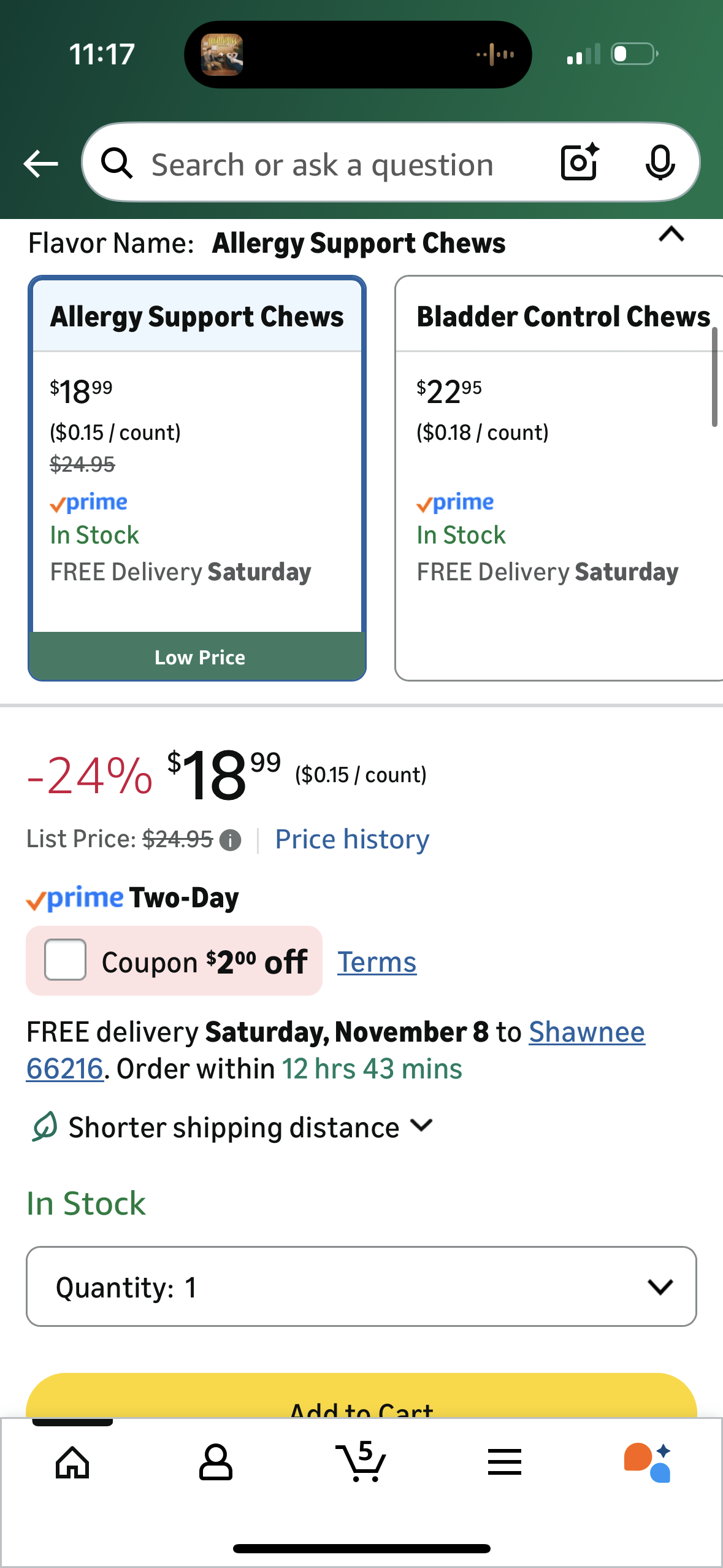Open the hamburger menu tab
Viewport: 723px width, 1568px height.
coord(504,1462)
